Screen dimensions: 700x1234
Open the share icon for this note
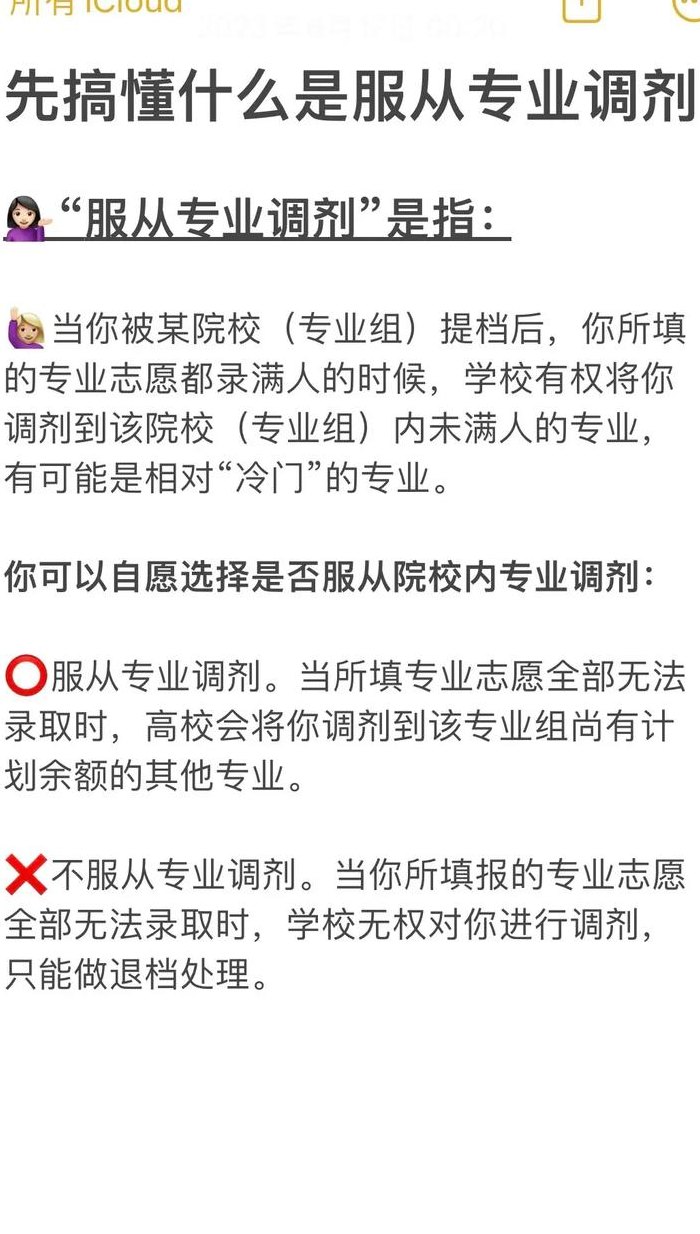tap(581, 8)
